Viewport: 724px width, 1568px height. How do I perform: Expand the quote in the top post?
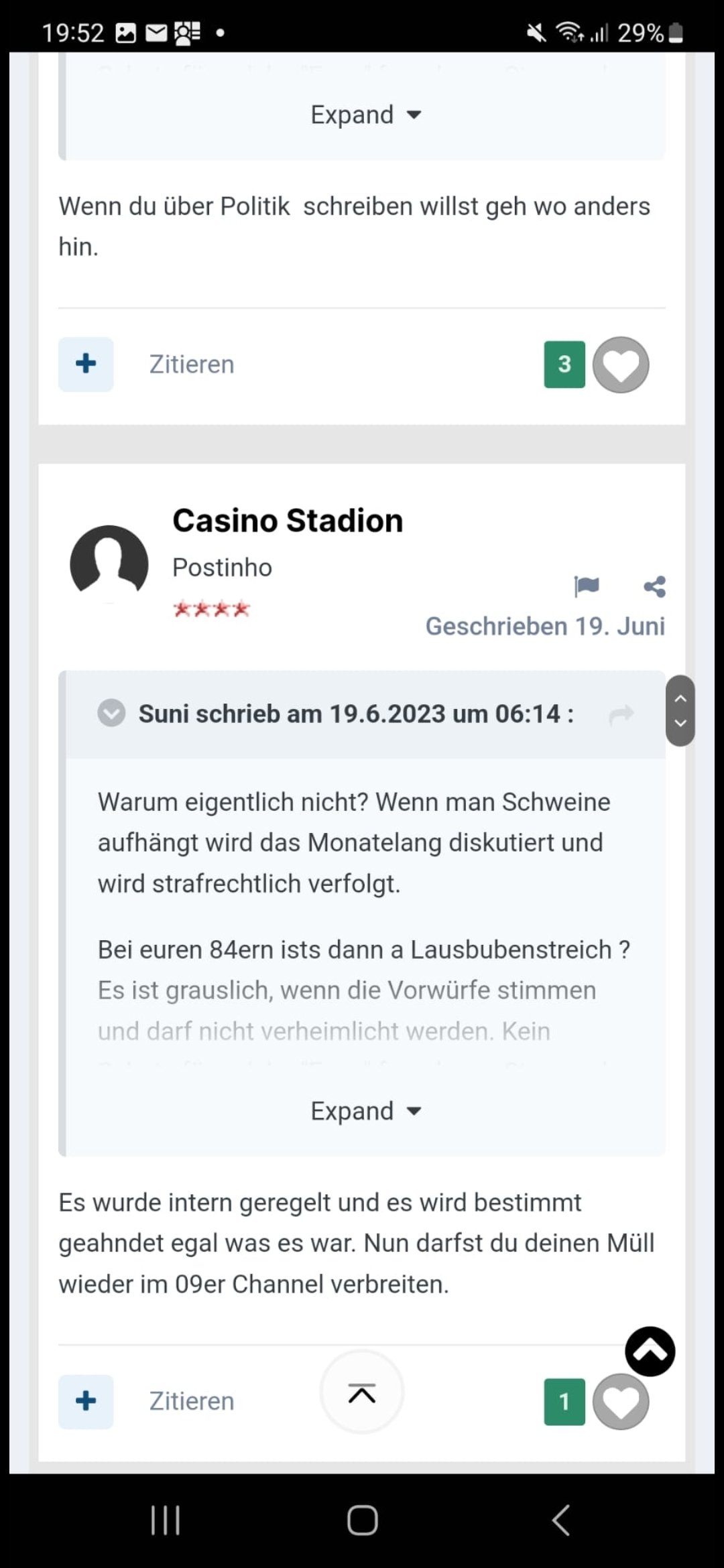365,115
